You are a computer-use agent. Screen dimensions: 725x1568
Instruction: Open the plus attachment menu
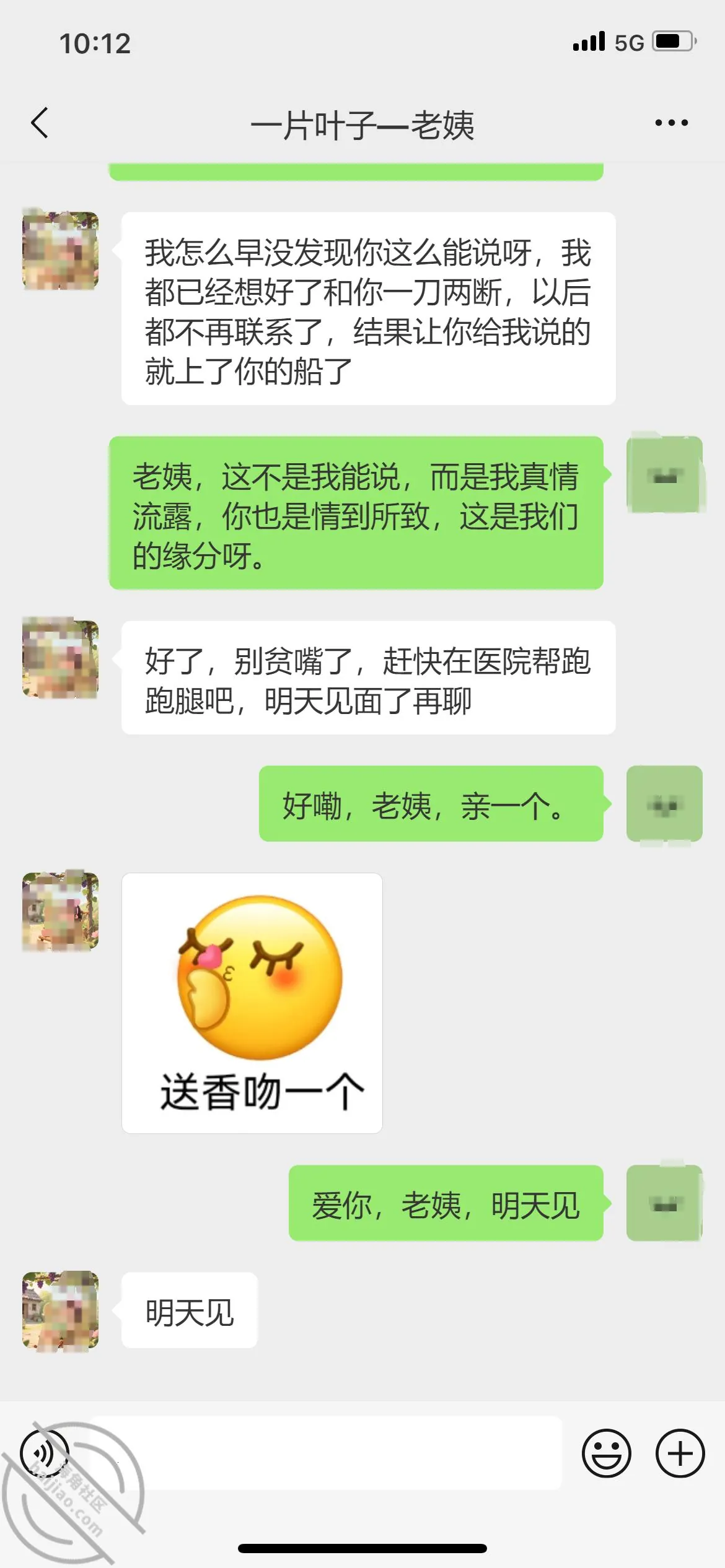[680, 1453]
